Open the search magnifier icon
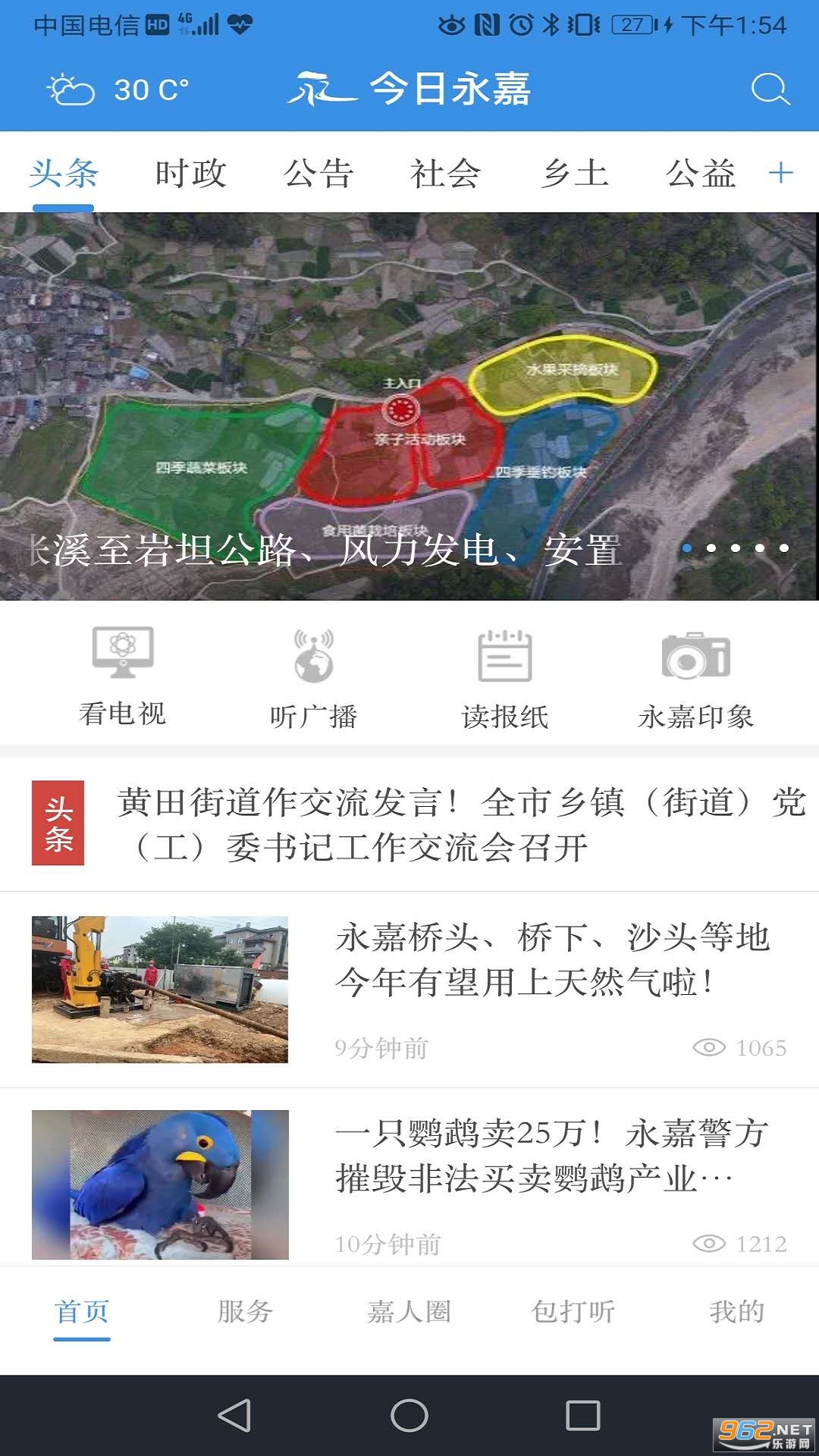Screen dimensions: 819x1456 click(770, 89)
